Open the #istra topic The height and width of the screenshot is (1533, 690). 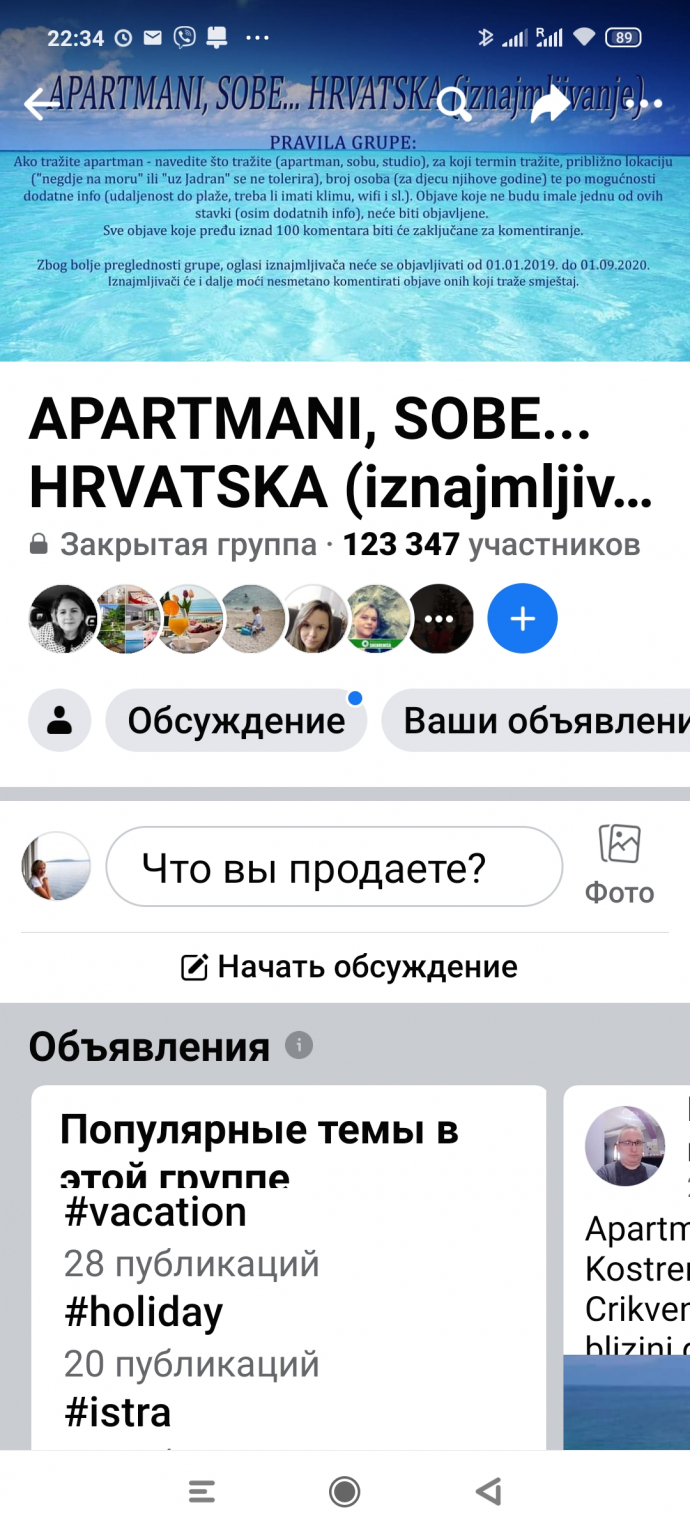click(118, 1412)
